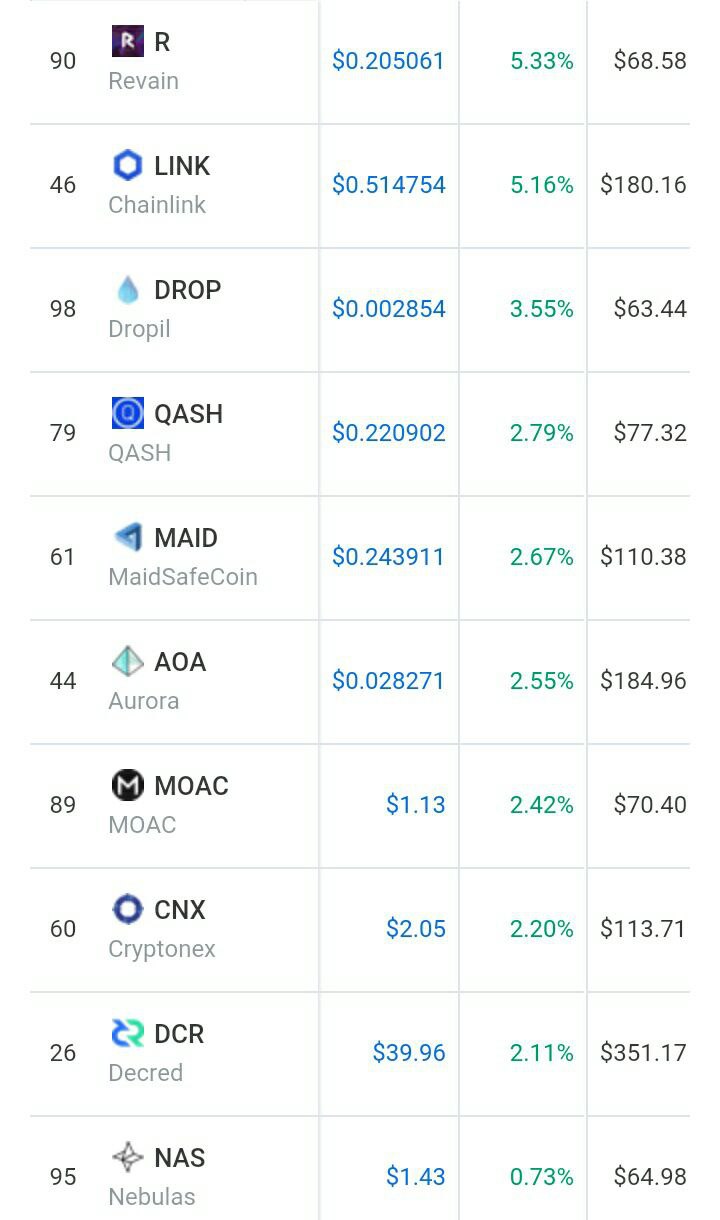
Task: Tap the $39.96 price link for DCR
Action: [x=409, y=1053]
